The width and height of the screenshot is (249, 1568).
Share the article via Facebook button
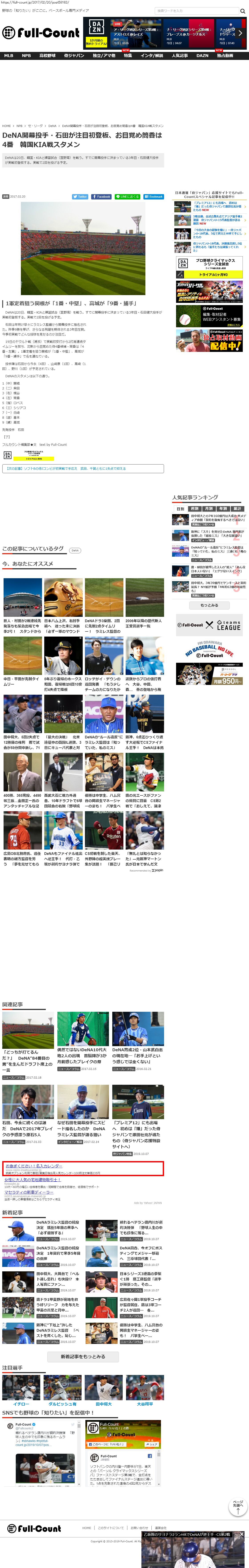tap(102, 197)
